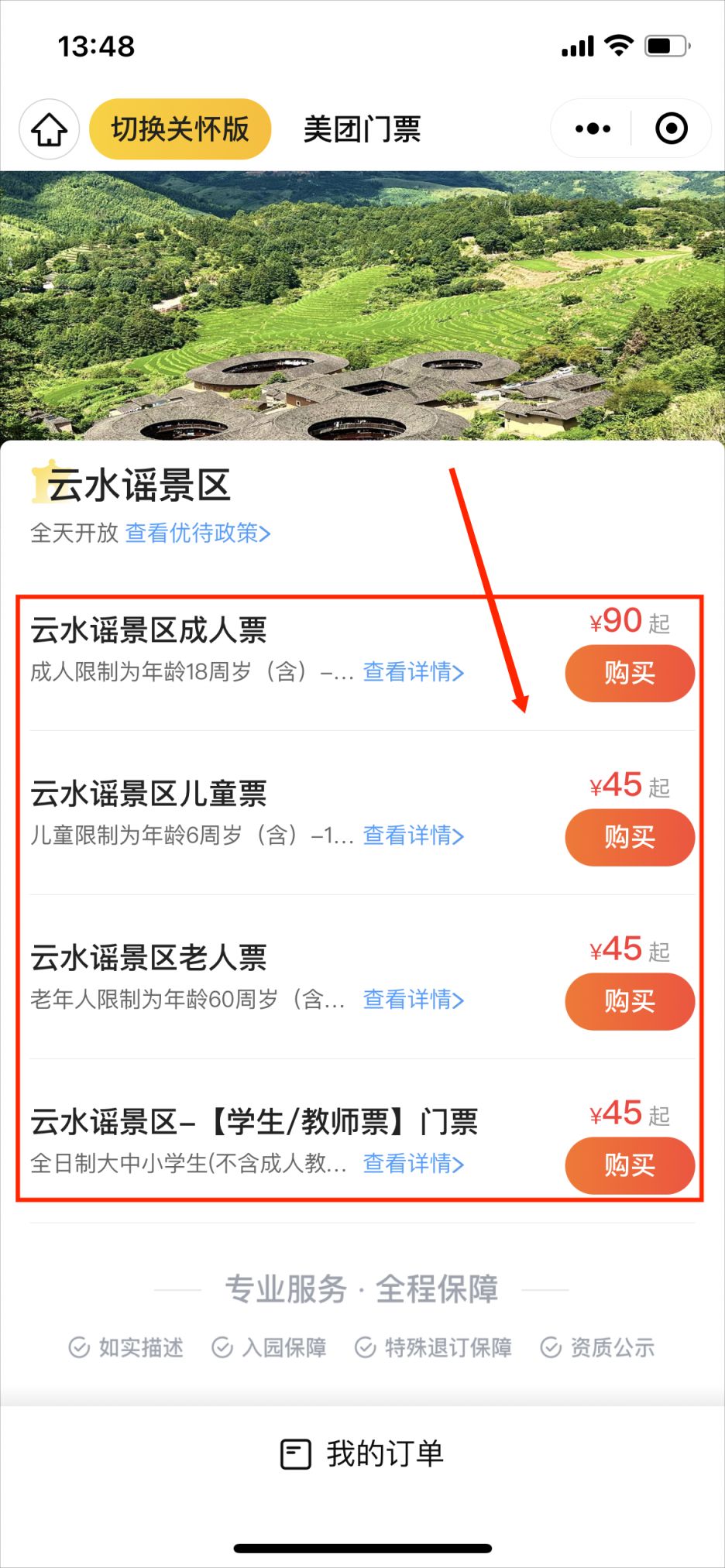Open 我的订单 (My Orders)

(362, 1454)
